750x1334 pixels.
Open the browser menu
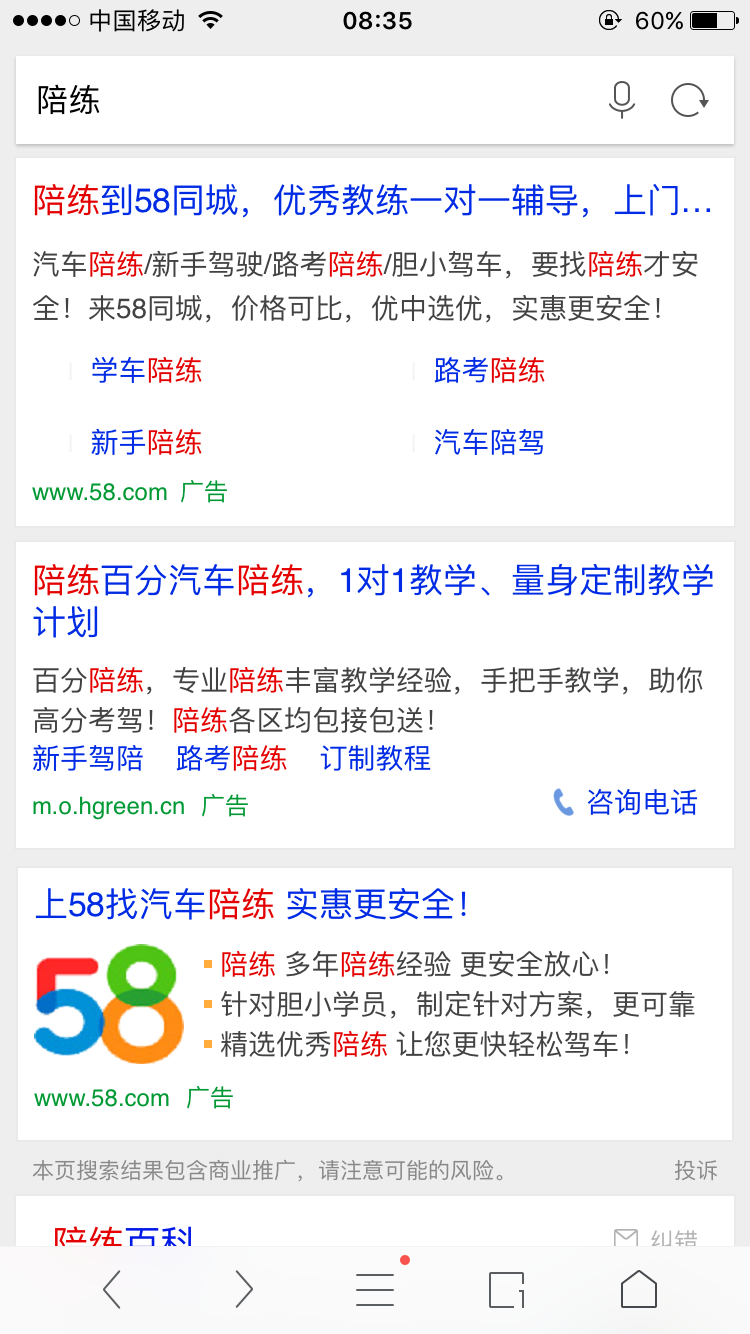coord(375,1290)
